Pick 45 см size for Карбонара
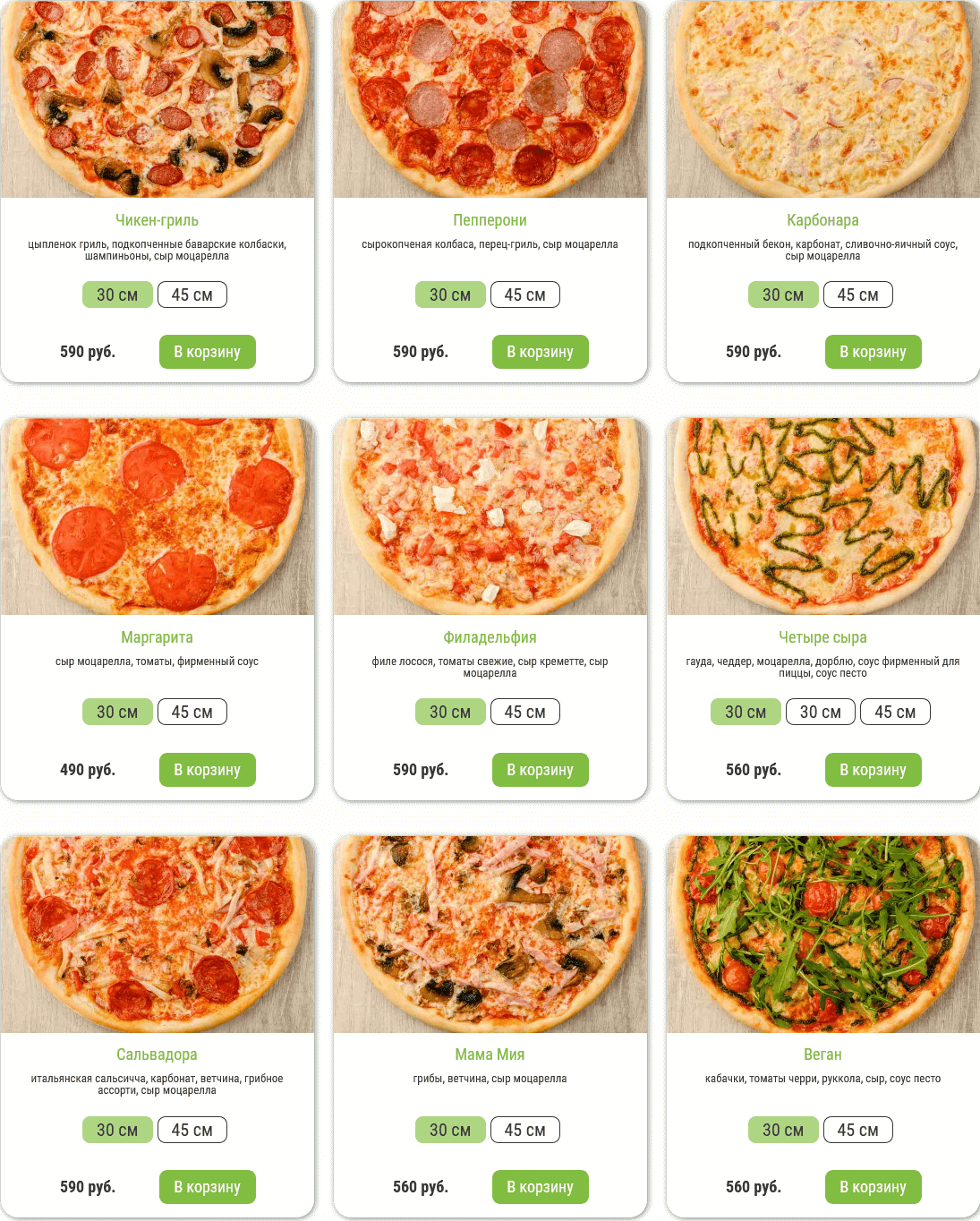 click(858, 295)
